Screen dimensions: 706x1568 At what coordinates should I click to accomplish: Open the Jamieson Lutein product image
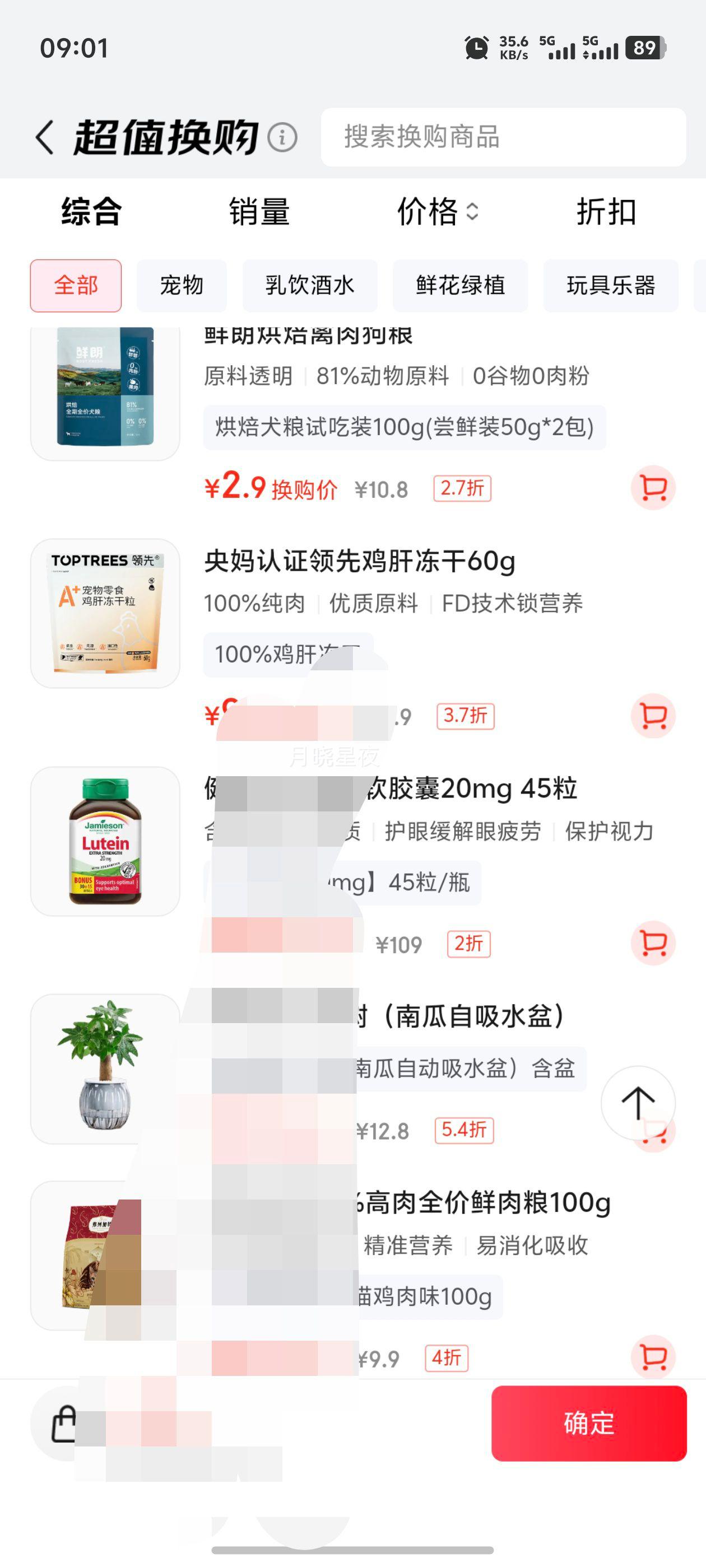point(105,841)
